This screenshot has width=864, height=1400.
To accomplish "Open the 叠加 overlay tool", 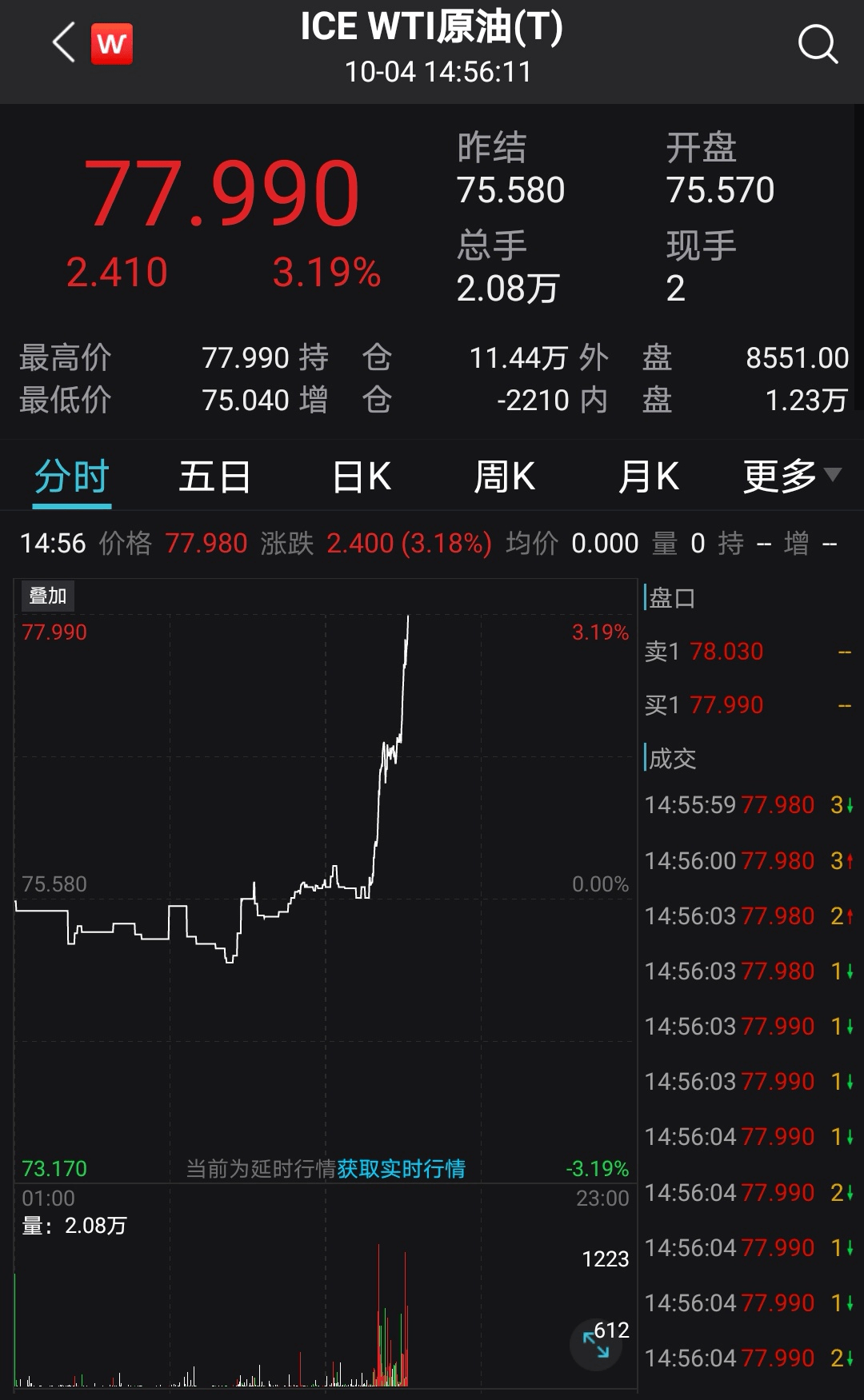I will 48,596.
